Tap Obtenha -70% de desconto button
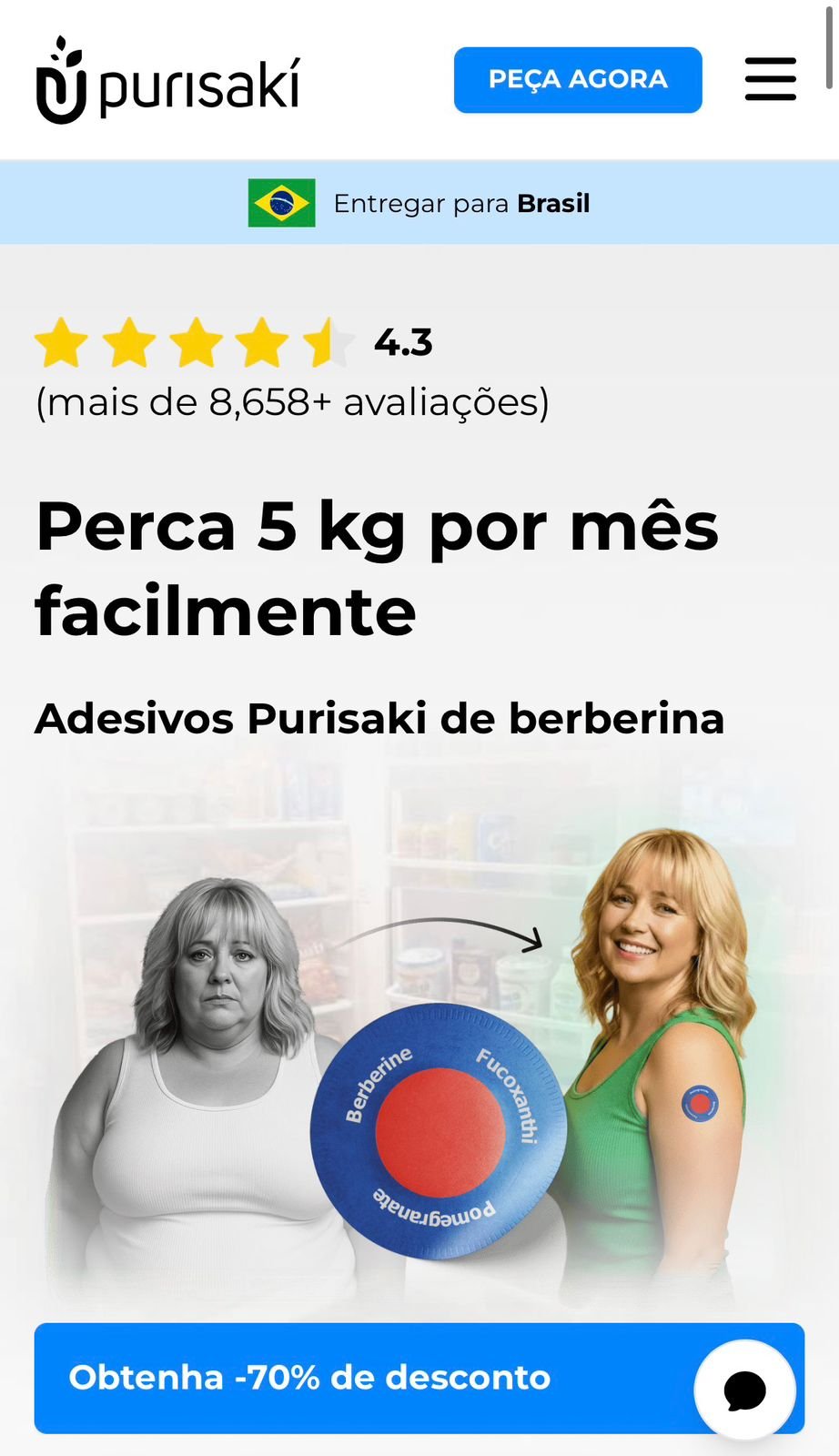 click(364, 1378)
